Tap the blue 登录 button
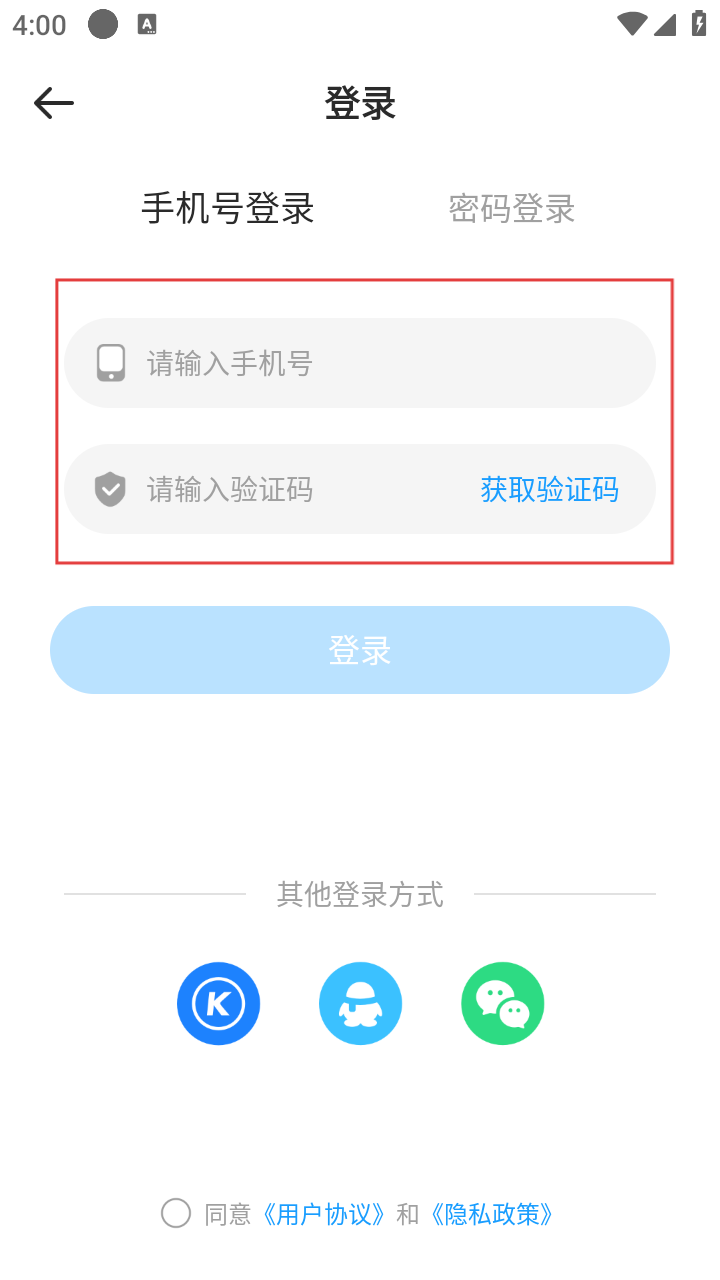 [x=360, y=650]
